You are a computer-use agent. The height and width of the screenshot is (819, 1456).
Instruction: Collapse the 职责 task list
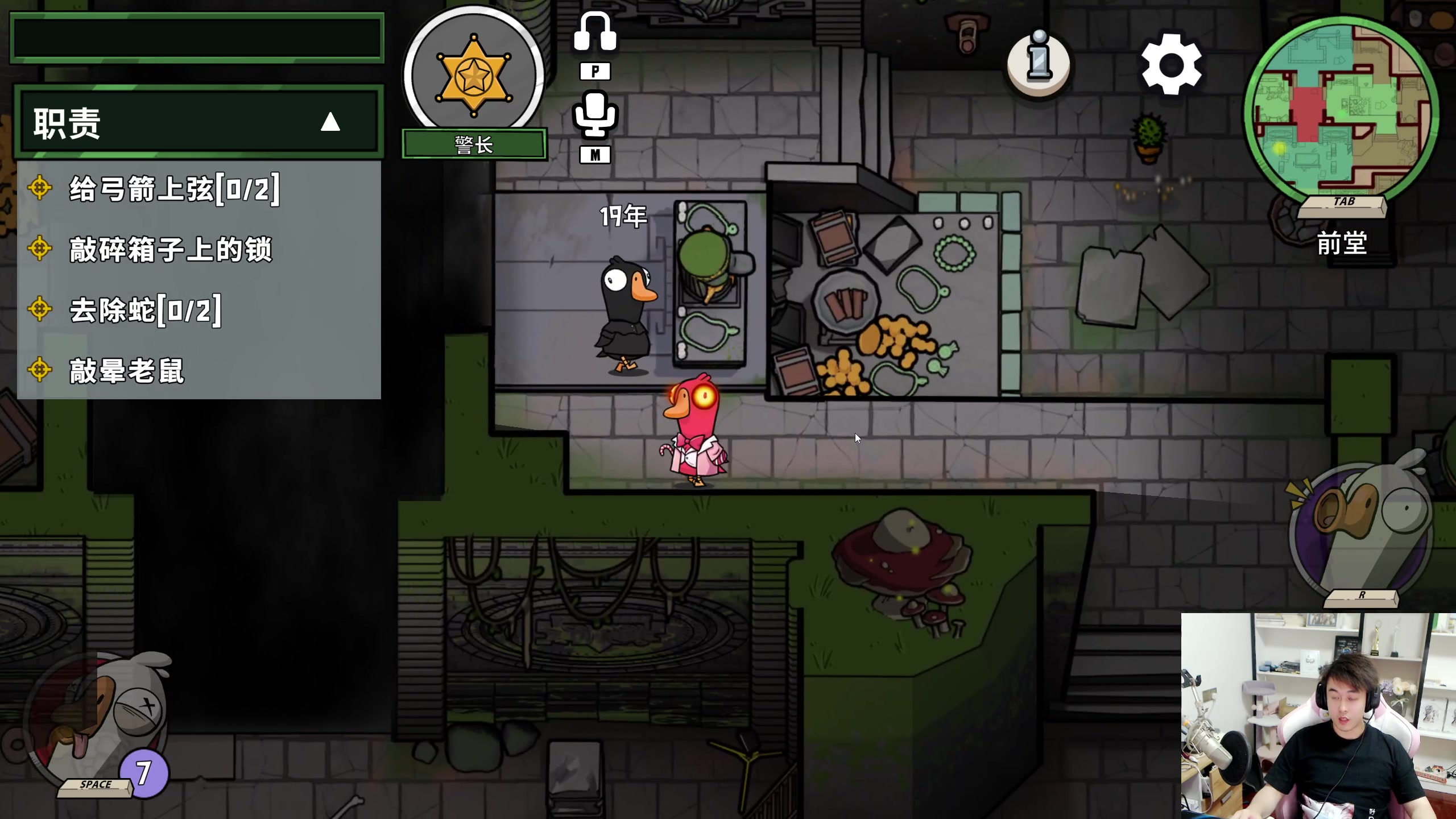[x=330, y=122]
